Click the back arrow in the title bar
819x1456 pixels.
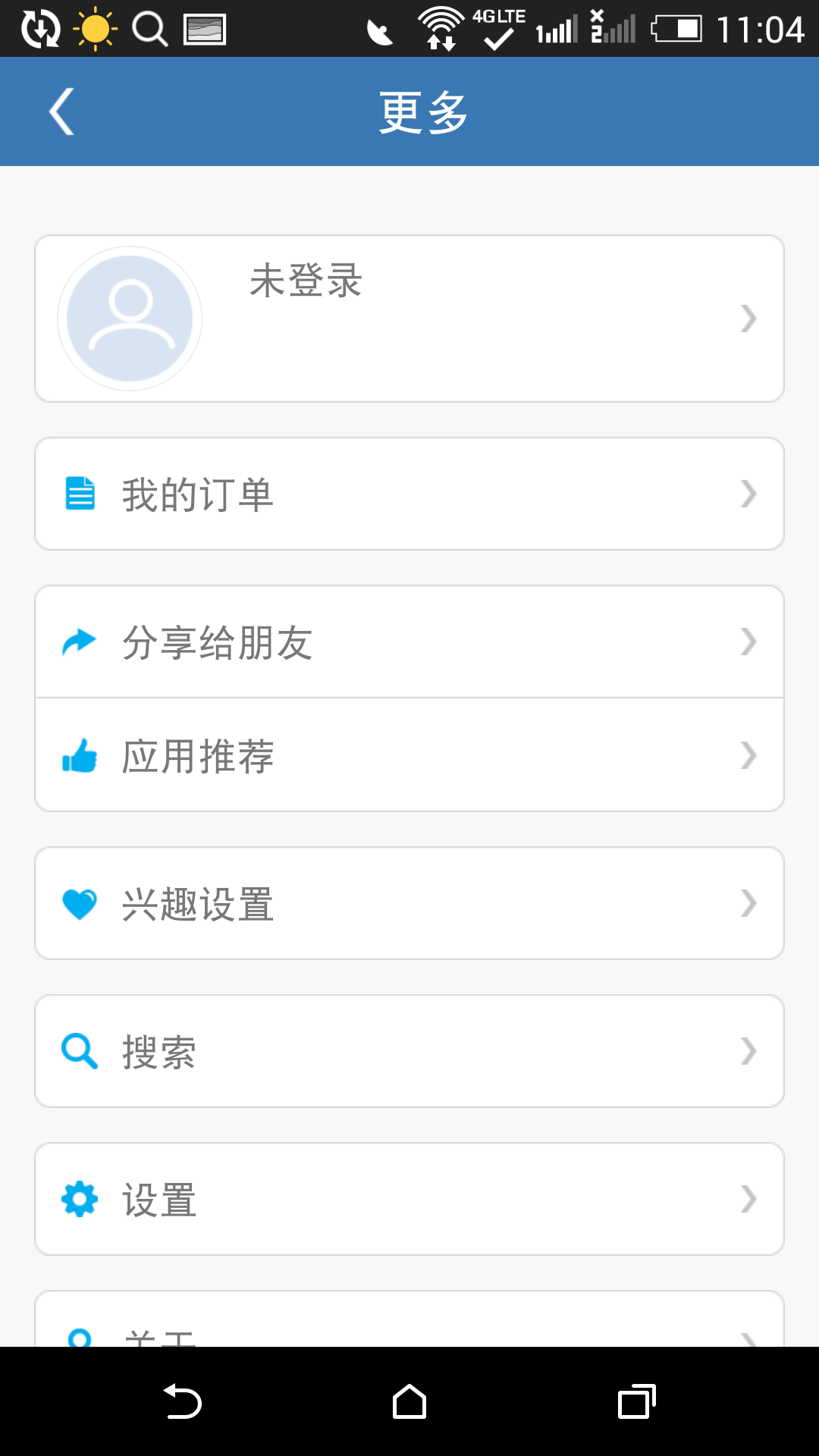(61, 111)
